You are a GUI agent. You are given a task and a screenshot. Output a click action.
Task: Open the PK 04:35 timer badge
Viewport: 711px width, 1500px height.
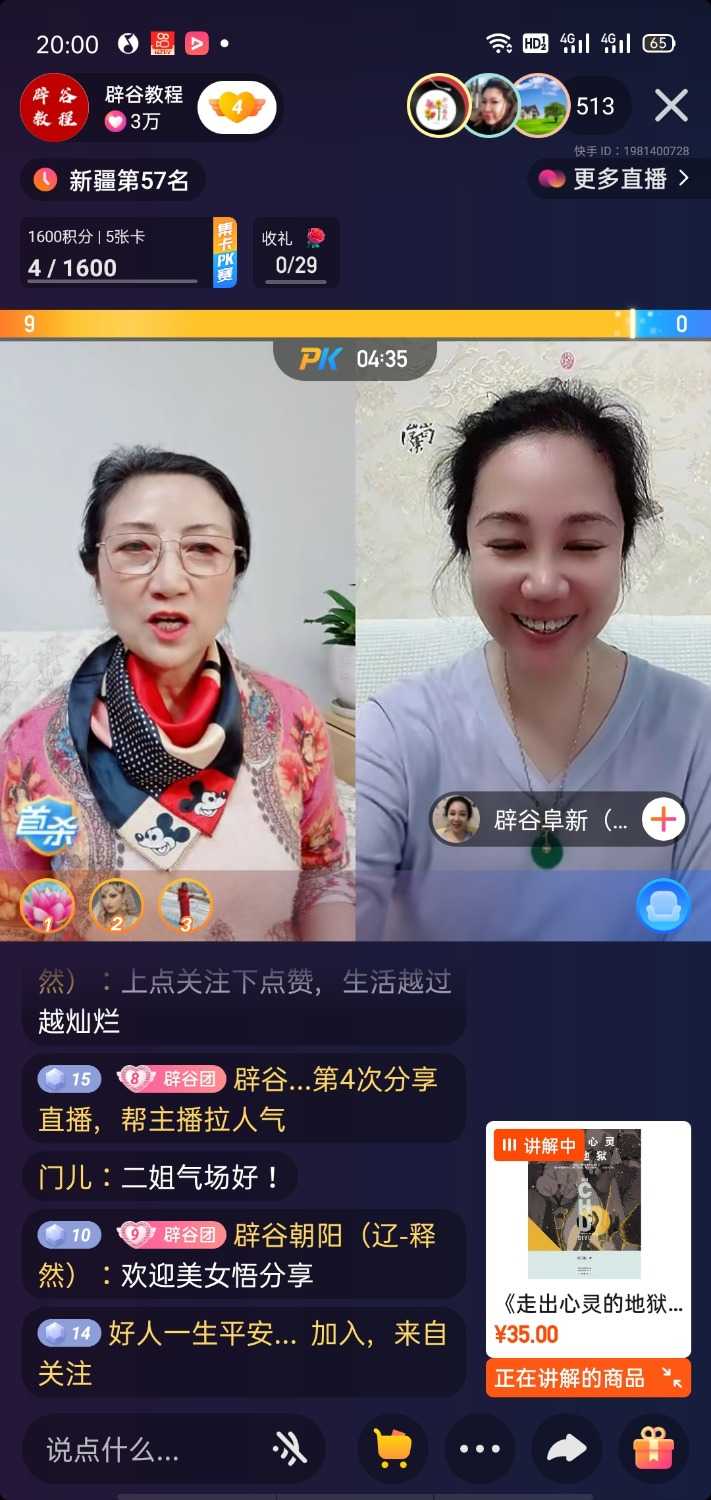pyautogui.click(x=354, y=359)
